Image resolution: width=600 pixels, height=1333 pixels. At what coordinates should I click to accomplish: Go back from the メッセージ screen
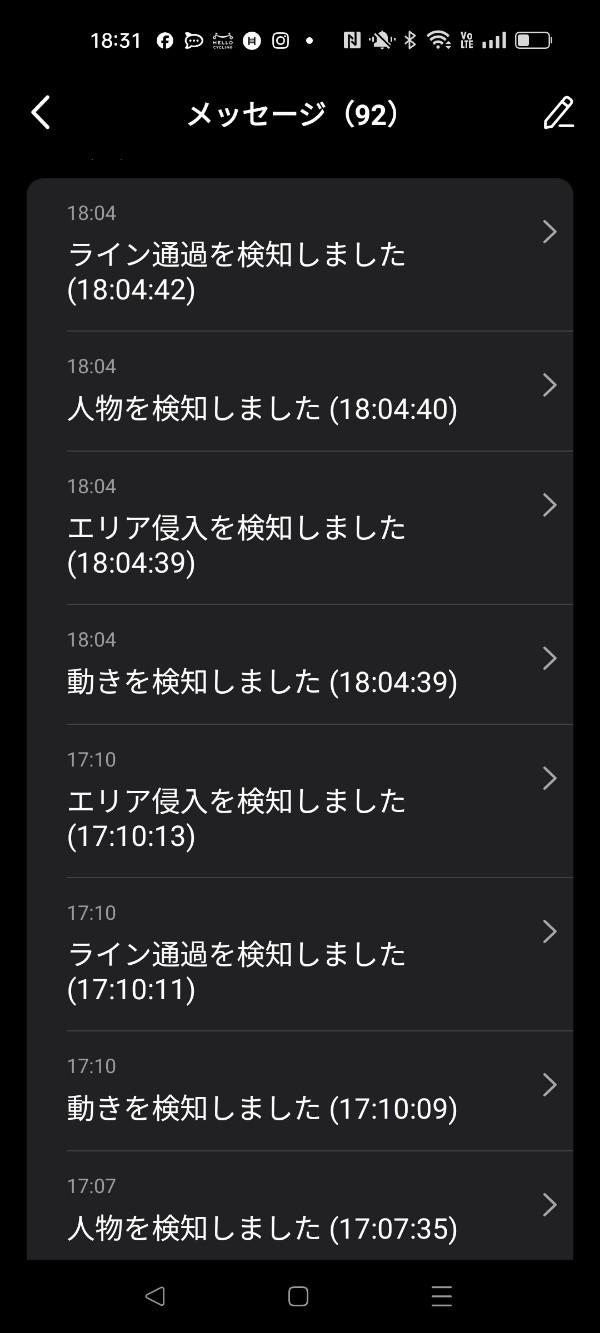(41, 113)
